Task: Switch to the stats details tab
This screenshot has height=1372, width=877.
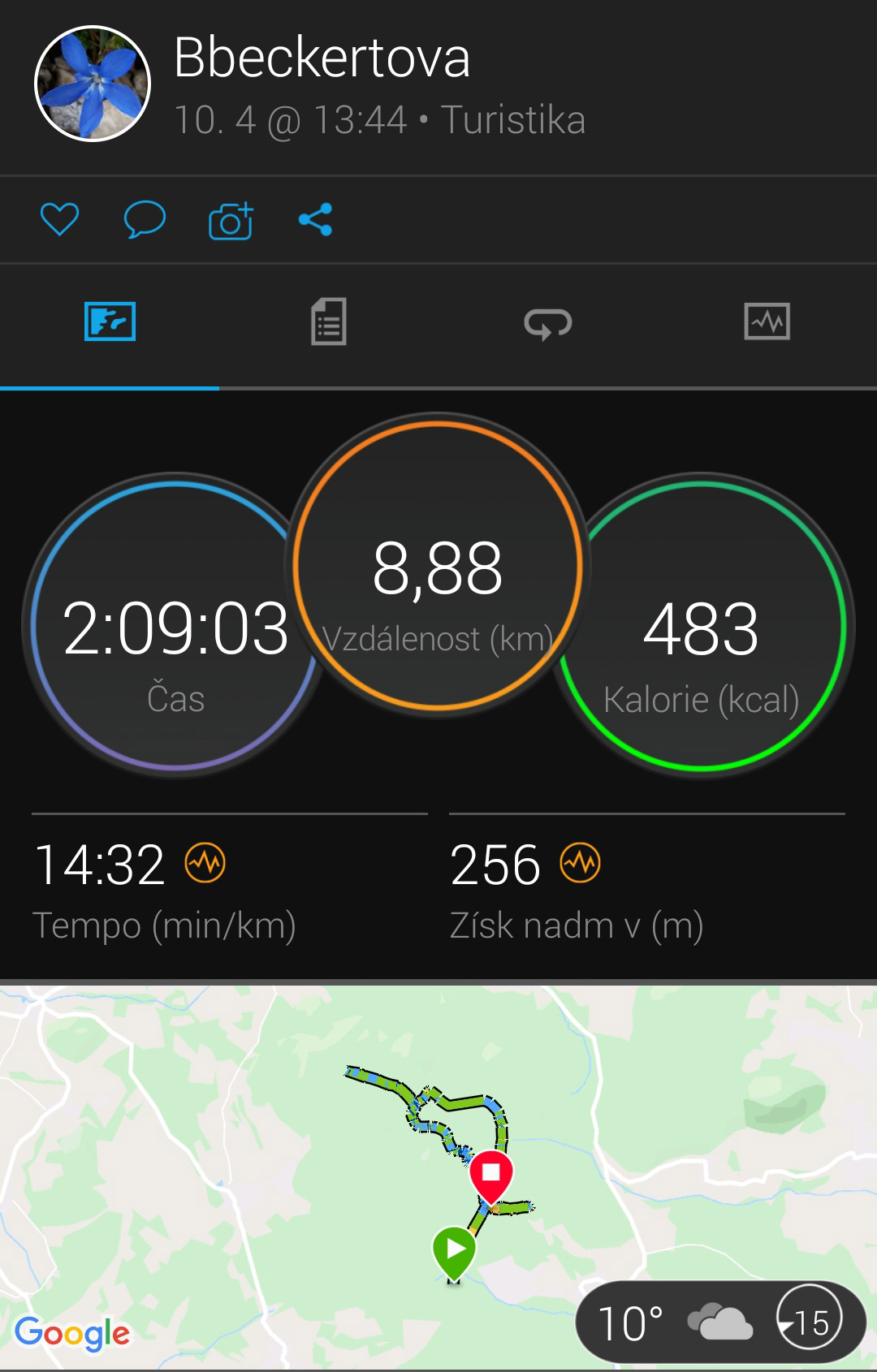Action: pos(329,322)
